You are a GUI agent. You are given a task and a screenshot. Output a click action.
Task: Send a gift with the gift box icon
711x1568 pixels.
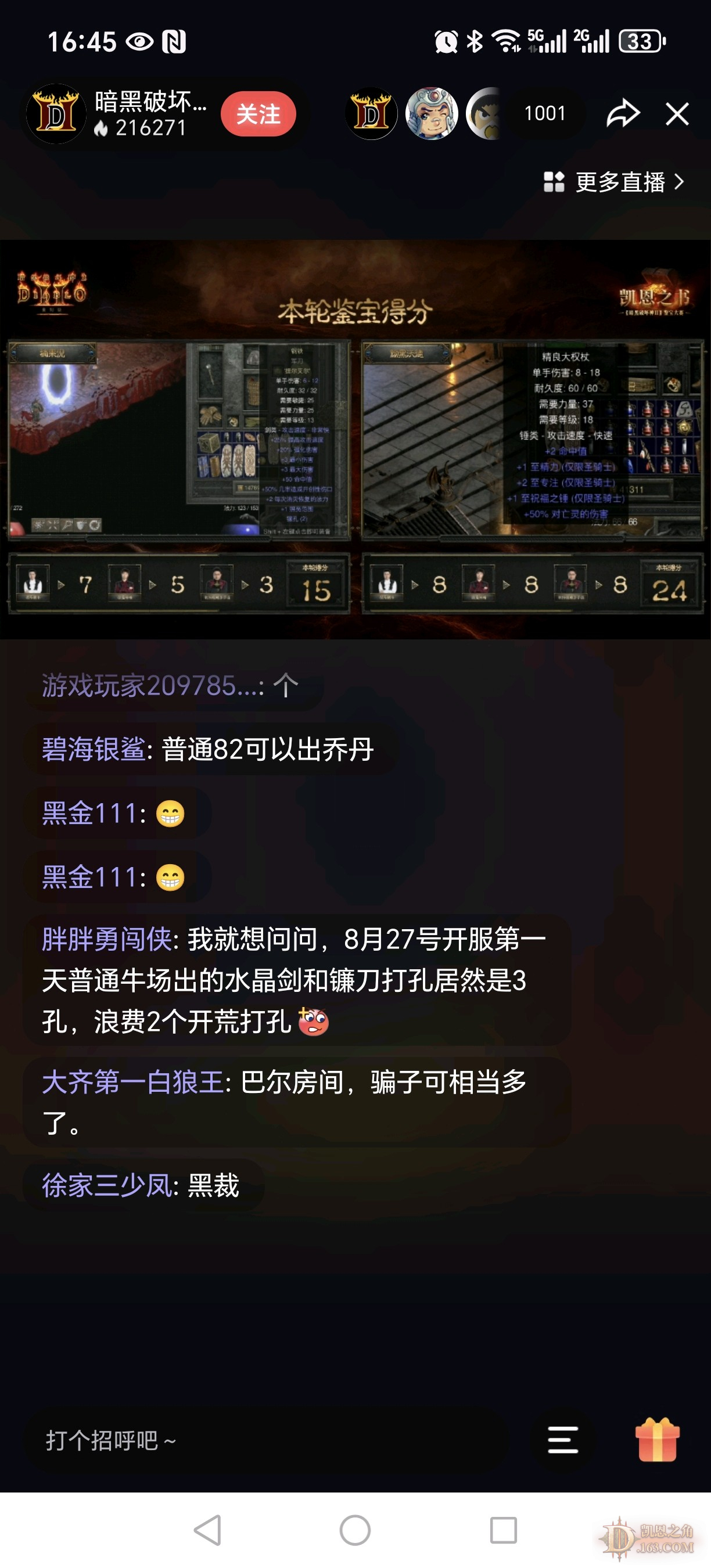[657, 1440]
